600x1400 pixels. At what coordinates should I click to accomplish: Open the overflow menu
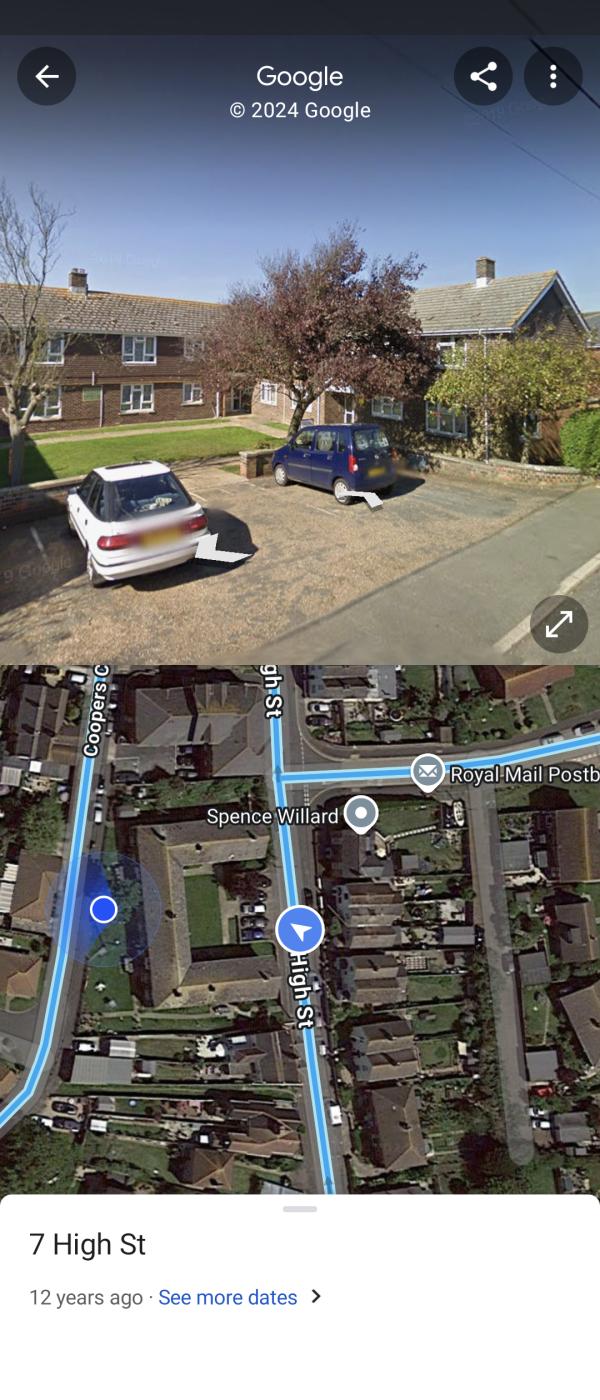click(553, 76)
